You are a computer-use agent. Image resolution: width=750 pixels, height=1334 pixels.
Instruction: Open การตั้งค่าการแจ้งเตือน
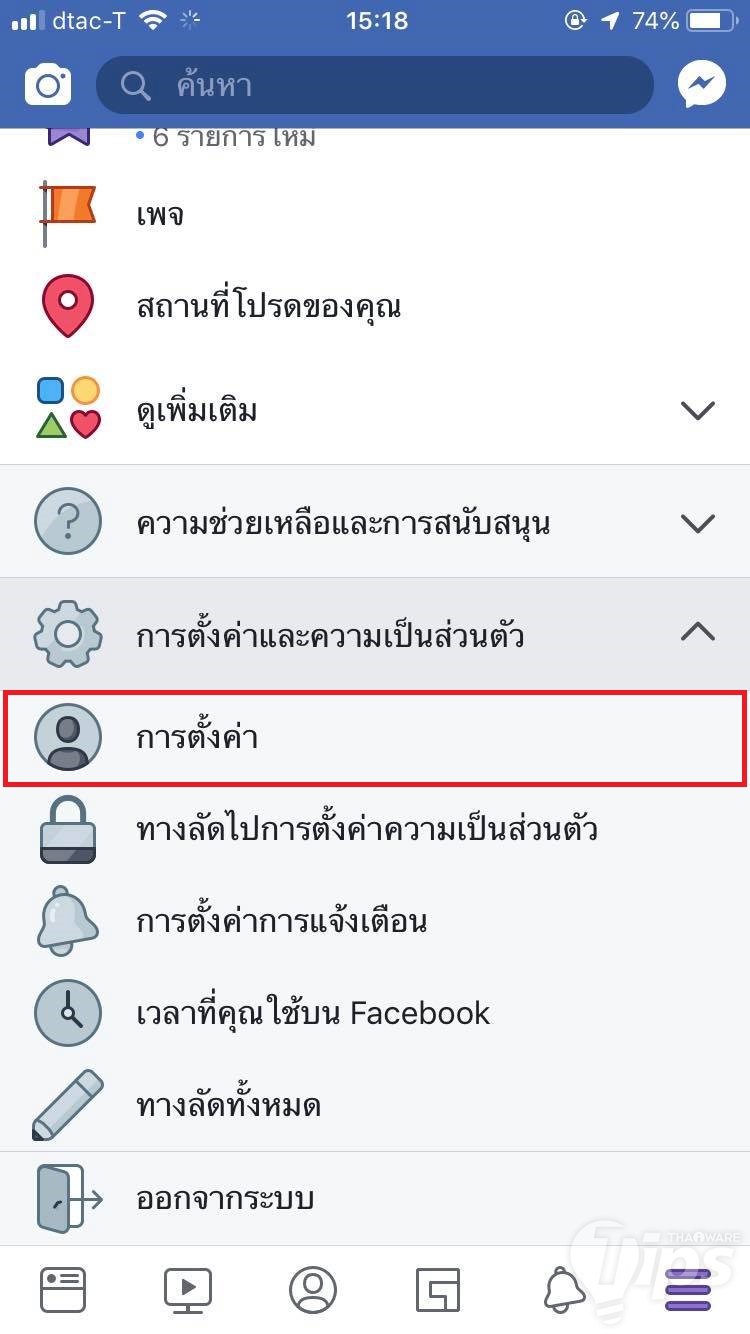[x=375, y=921]
